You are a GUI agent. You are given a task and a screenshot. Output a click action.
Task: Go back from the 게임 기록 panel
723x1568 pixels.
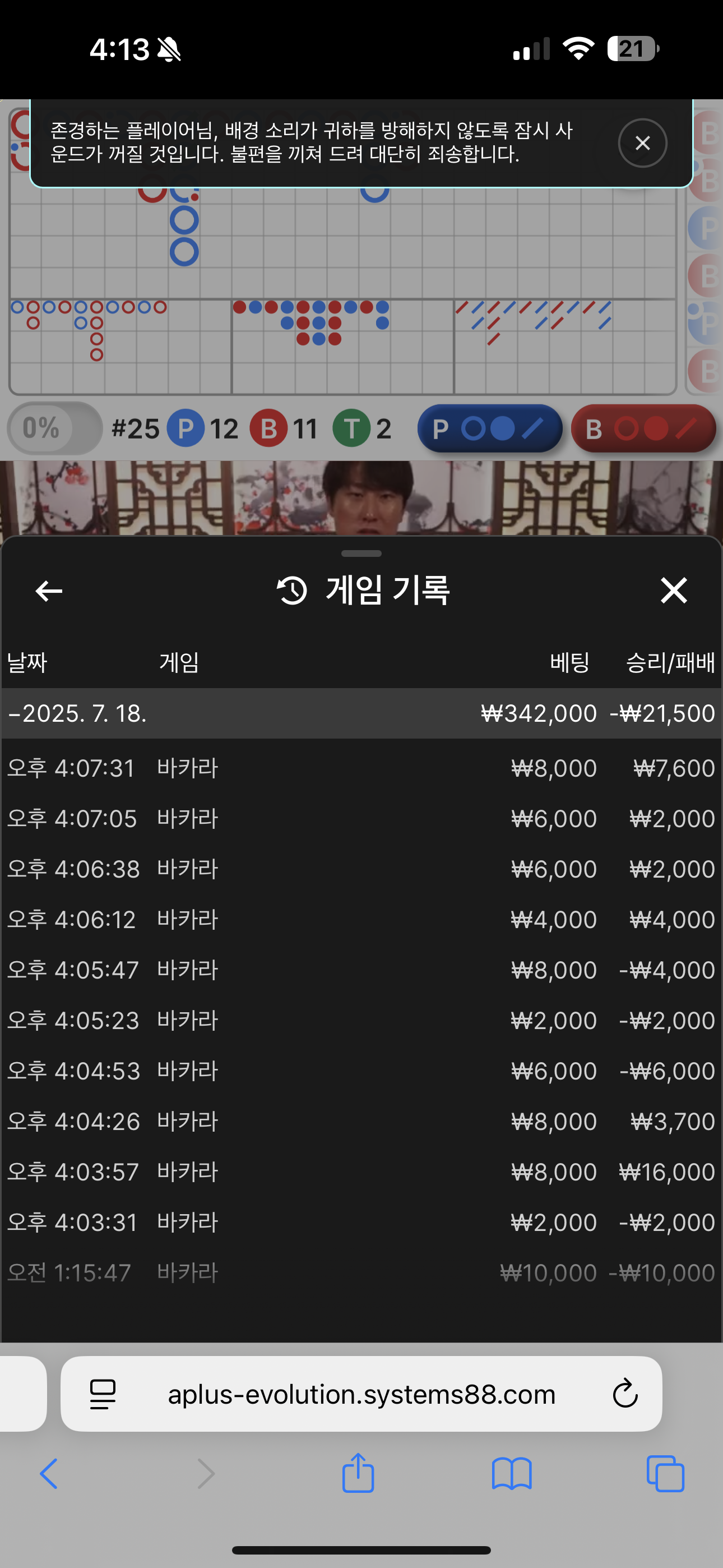[x=49, y=591]
